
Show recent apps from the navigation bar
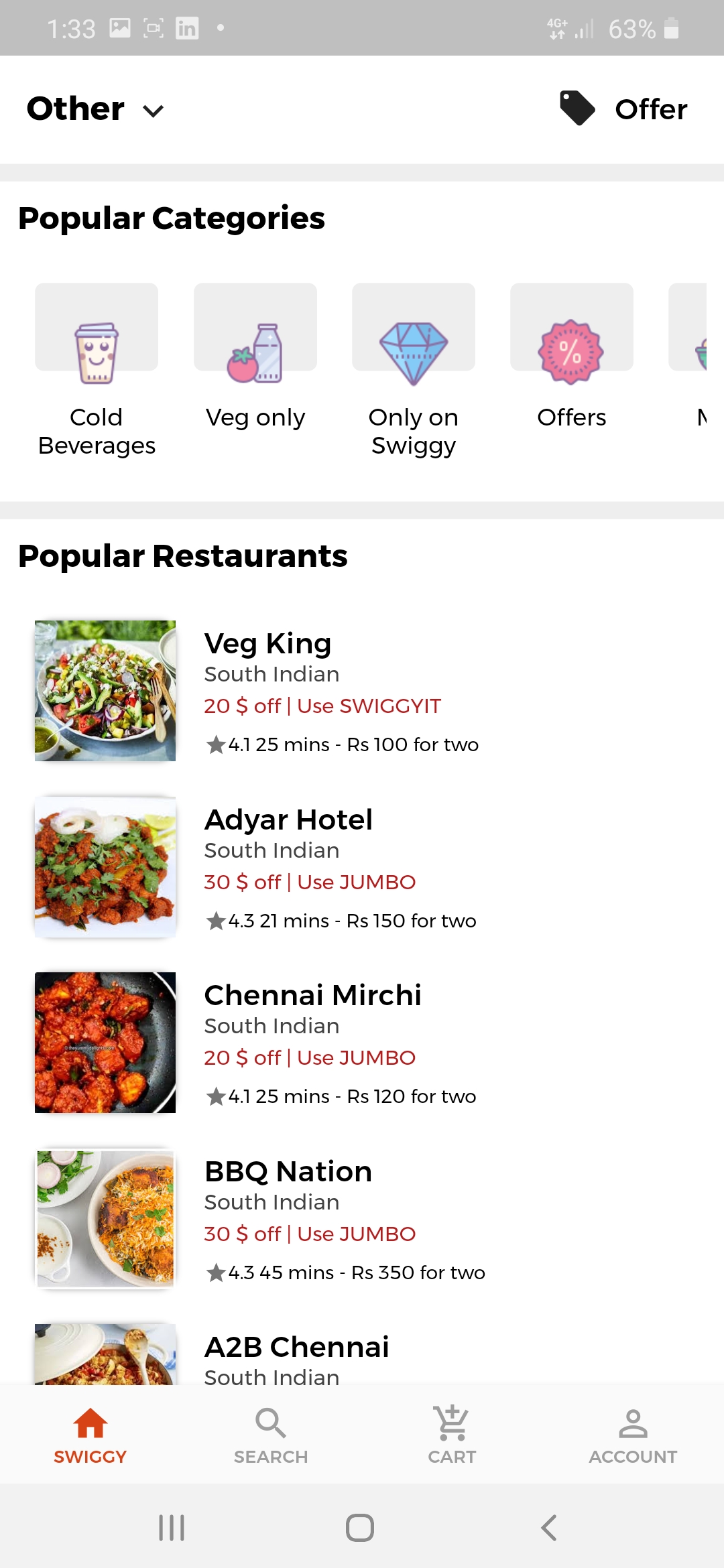click(x=172, y=1528)
